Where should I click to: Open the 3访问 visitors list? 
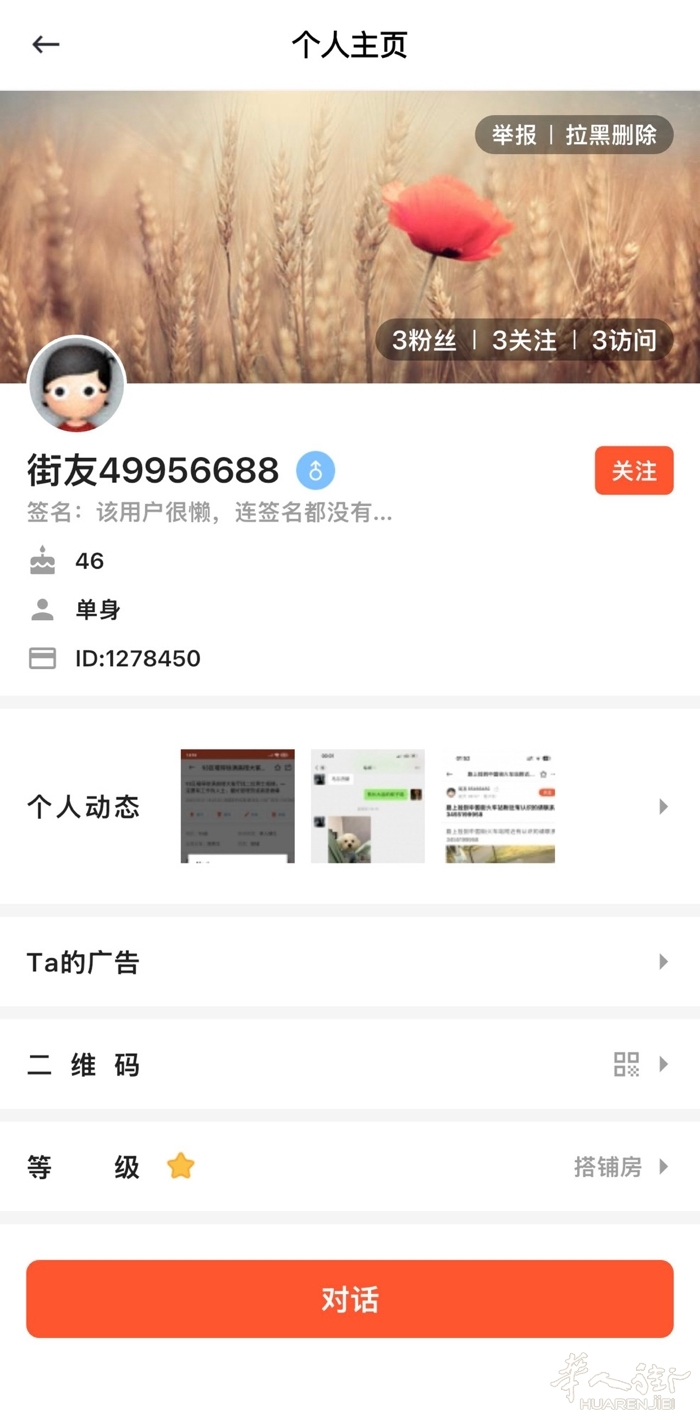[624, 340]
